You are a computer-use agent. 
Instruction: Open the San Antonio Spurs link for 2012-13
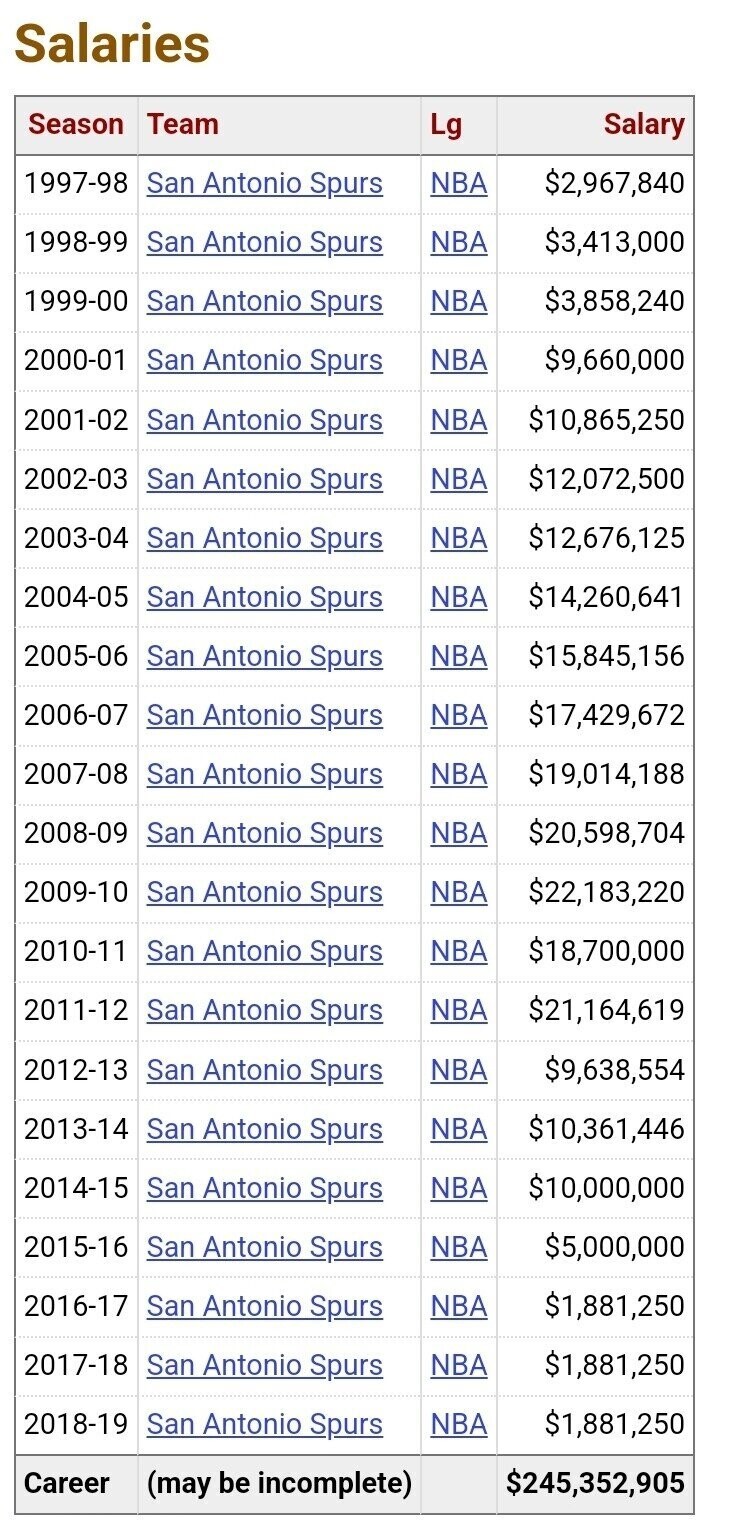coord(264,1070)
